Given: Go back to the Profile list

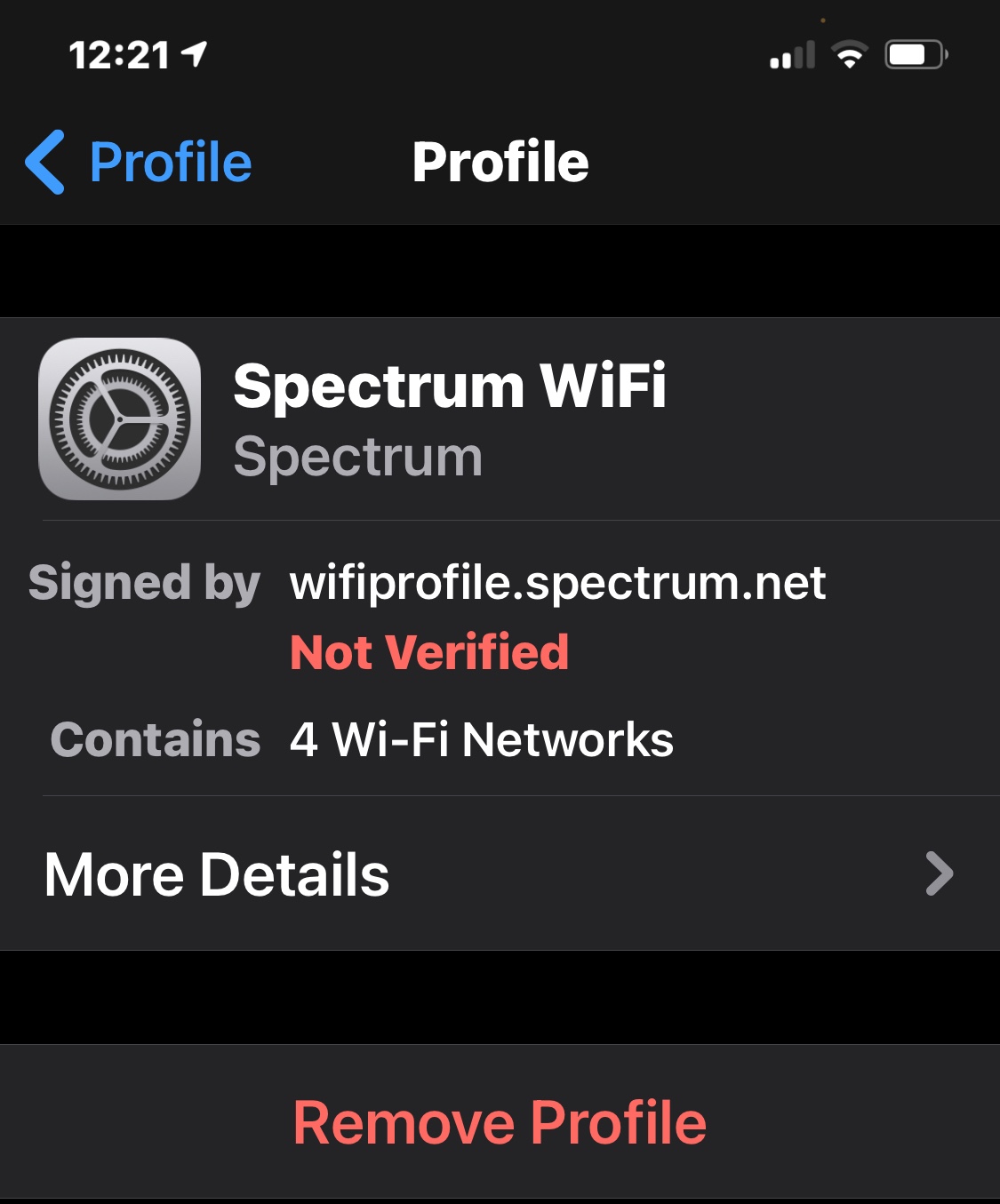Looking at the screenshot, I should click(140, 163).
